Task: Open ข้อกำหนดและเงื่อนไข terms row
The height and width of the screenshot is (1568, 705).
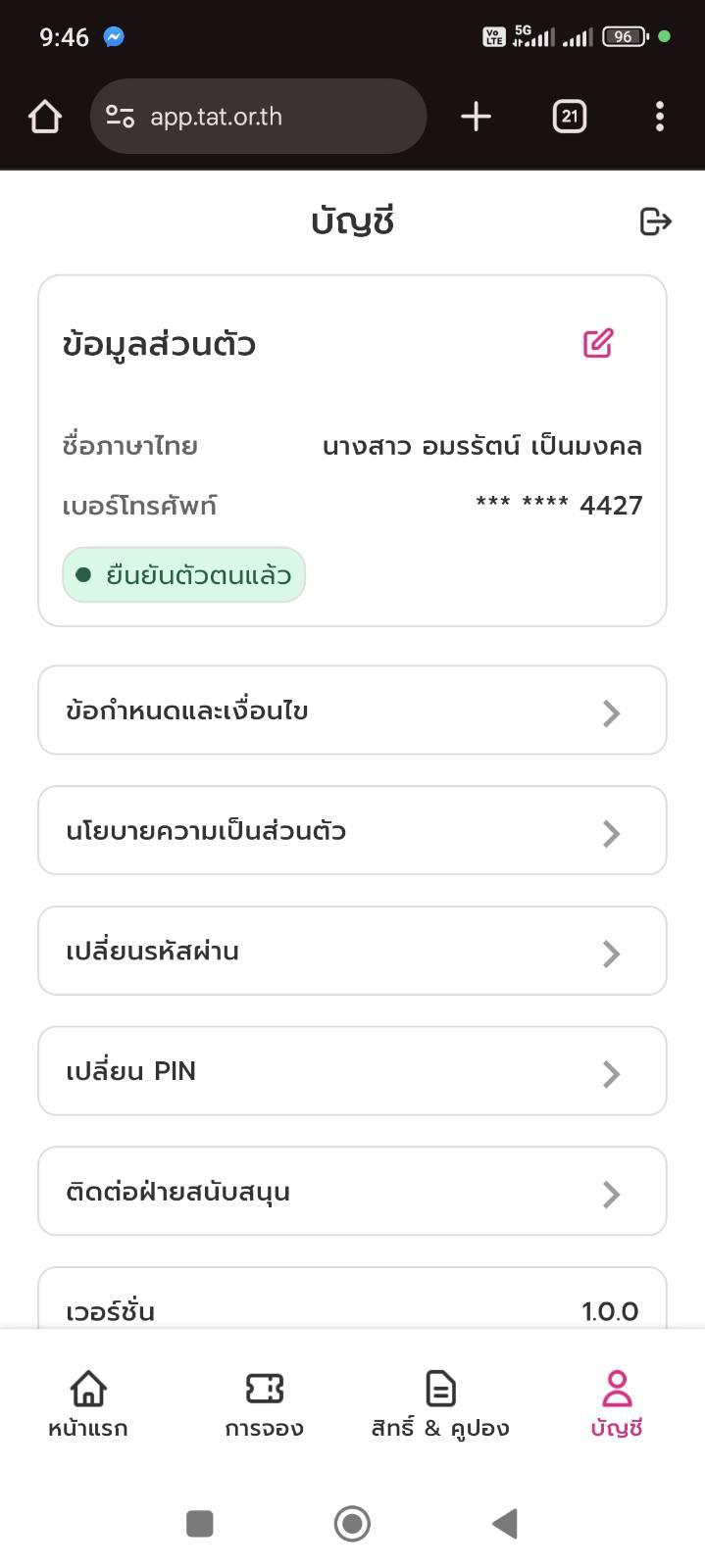Action: pos(352,710)
